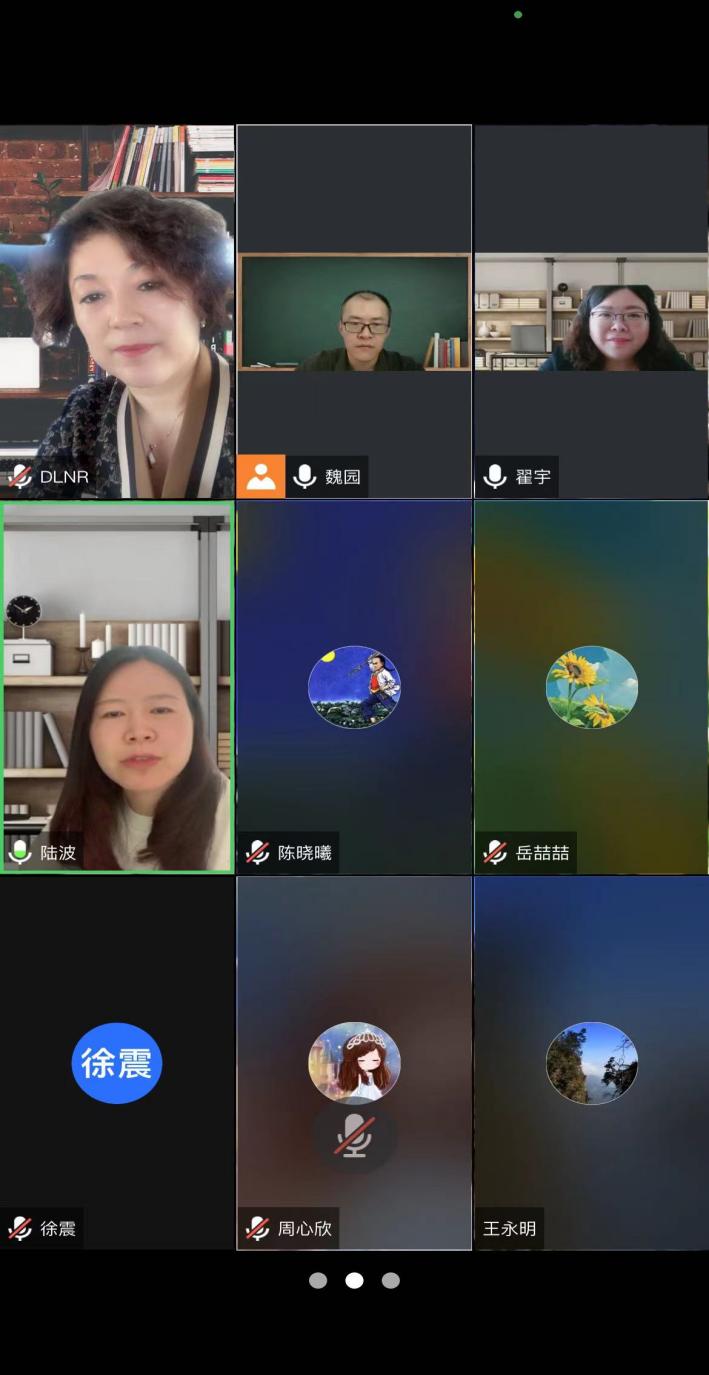Enlarge 陆波's speaking video tile
The height and width of the screenshot is (1375, 709).
tap(117, 686)
